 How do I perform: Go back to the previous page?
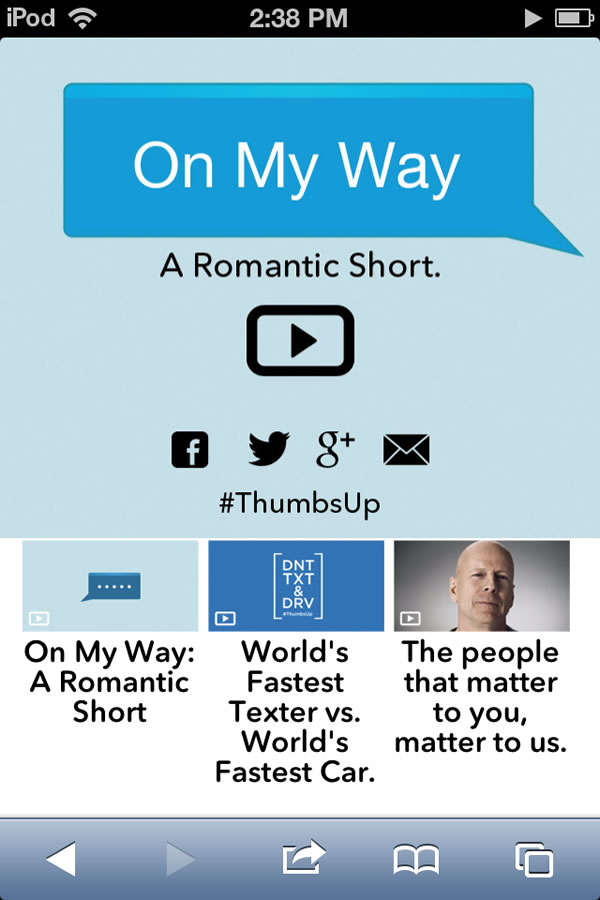[x=61, y=858]
